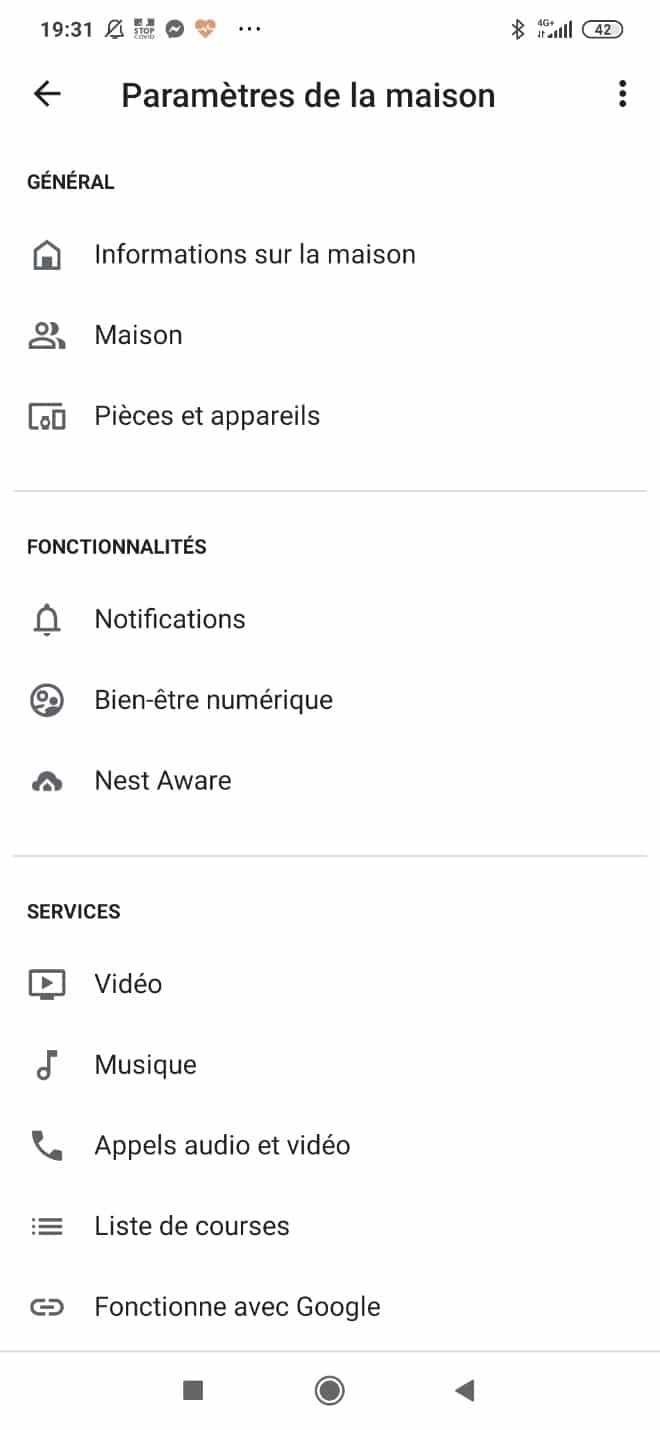This screenshot has width=660, height=1430.
Task: Open Pièces et appareils
Action: click(x=330, y=416)
